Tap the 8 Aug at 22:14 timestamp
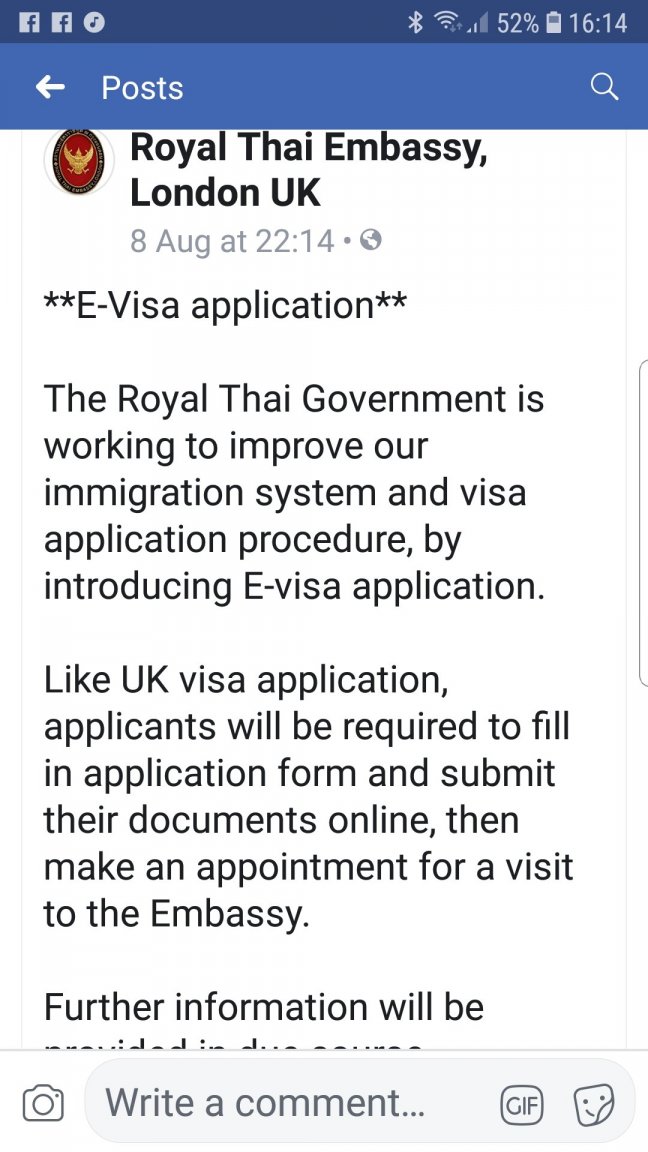The height and width of the screenshot is (1152, 648). [231, 241]
